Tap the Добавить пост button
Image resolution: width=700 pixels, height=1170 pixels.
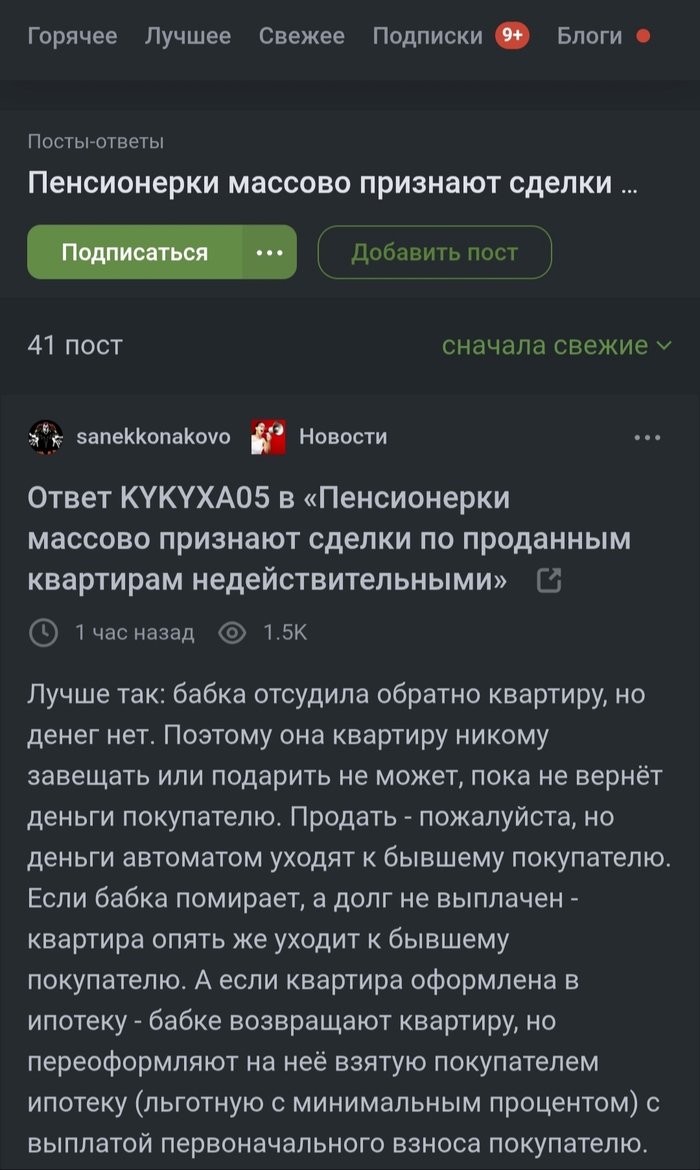(434, 252)
